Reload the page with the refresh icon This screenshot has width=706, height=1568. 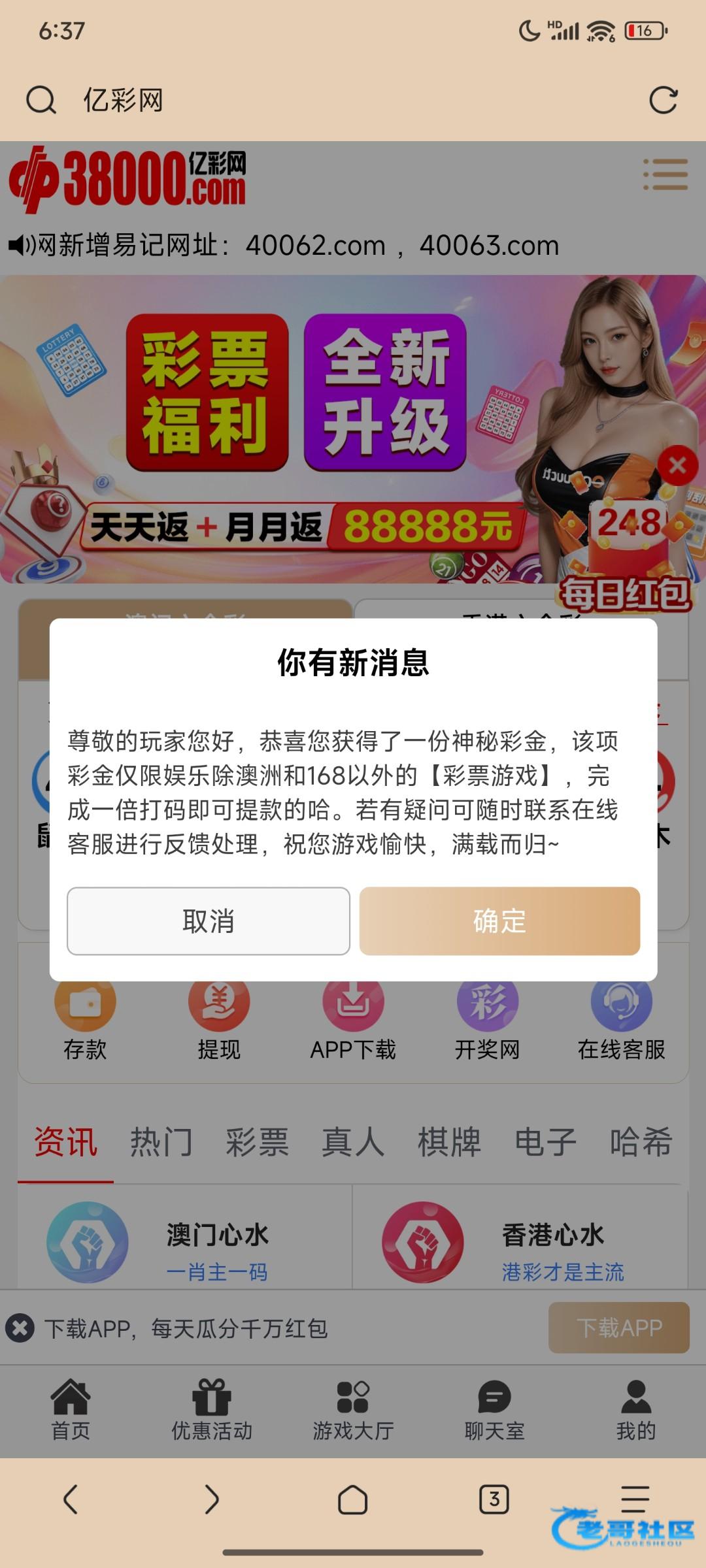click(x=663, y=100)
